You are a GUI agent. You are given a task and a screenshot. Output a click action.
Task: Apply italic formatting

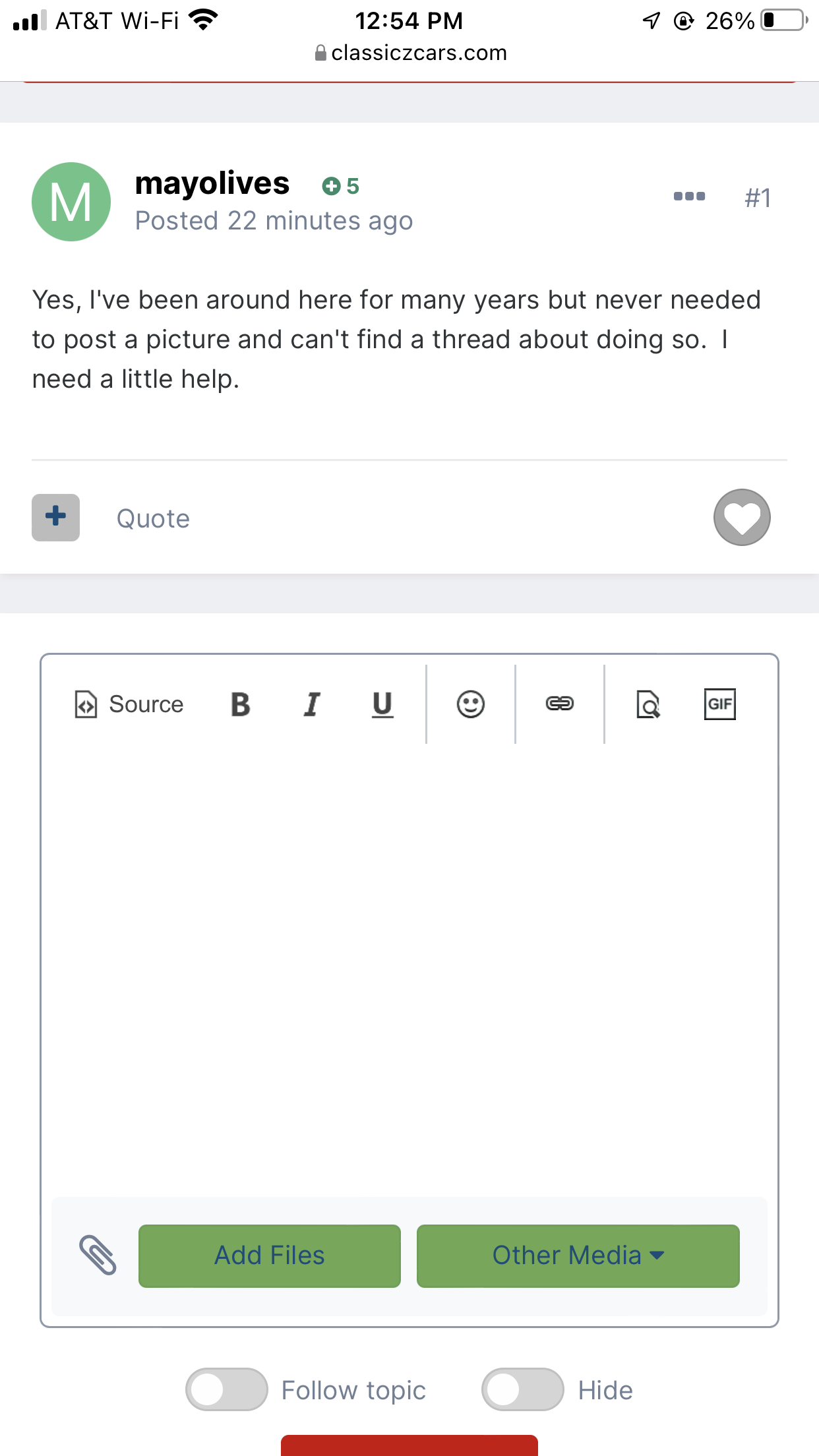[x=312, y=704]
